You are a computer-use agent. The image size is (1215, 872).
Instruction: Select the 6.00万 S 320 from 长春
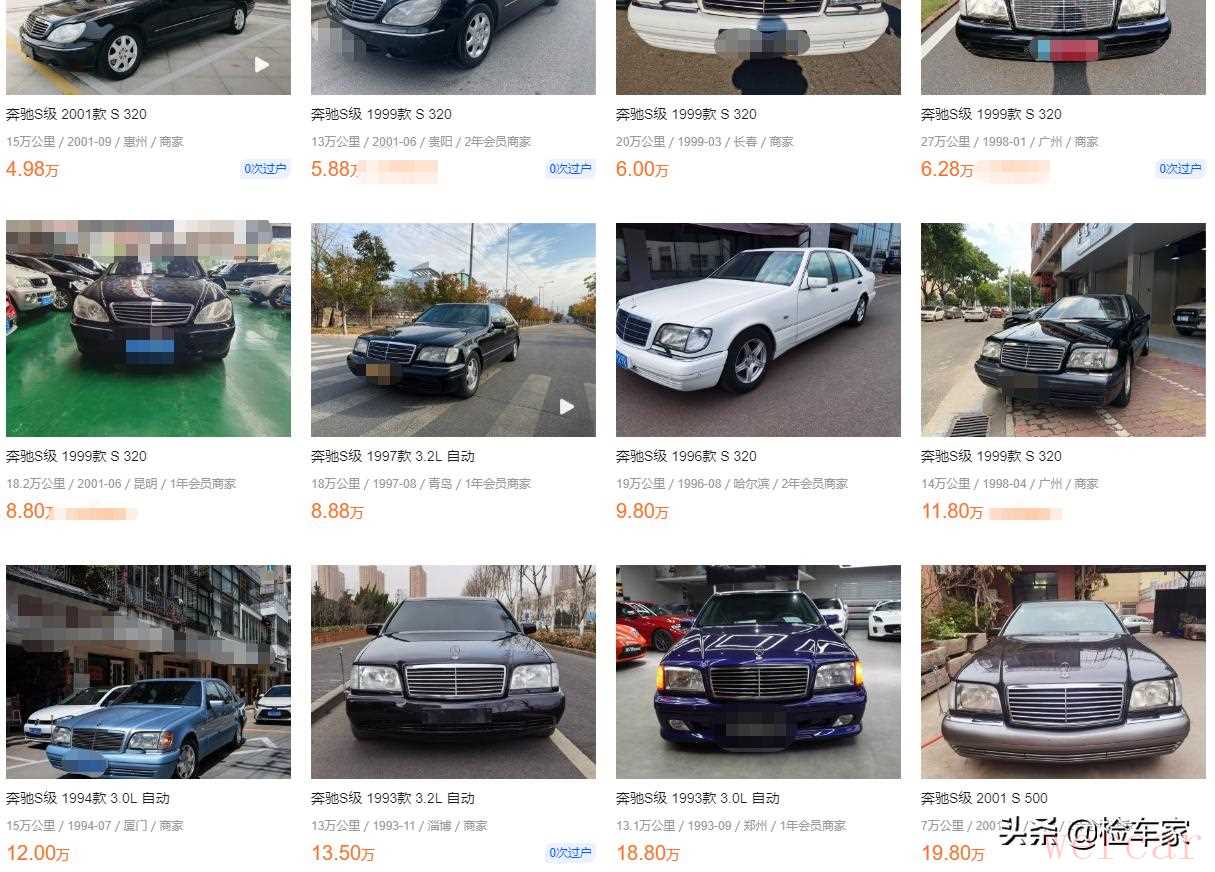point(686,114)
